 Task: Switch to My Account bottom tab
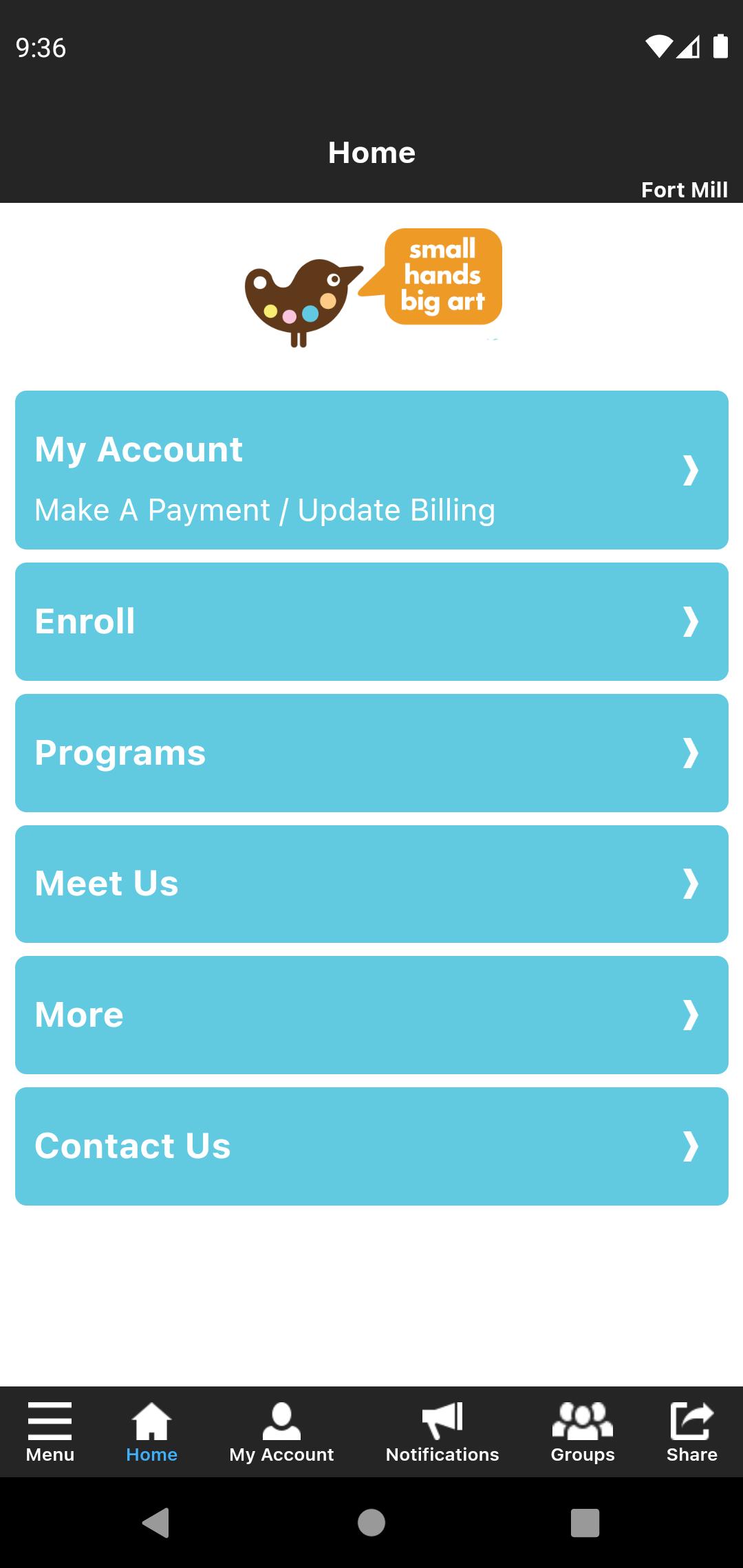click(x=281, y=1432)
